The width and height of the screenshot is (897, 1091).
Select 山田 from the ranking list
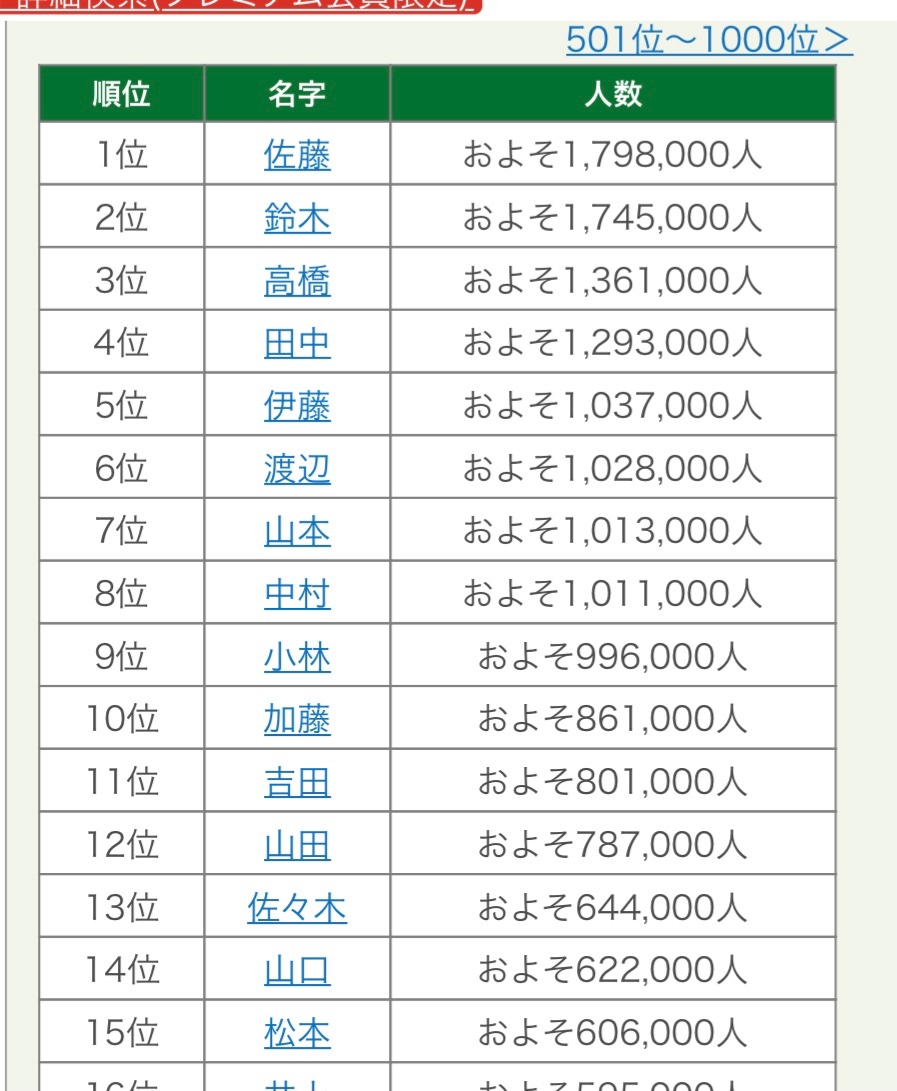[x=297, y=845]
